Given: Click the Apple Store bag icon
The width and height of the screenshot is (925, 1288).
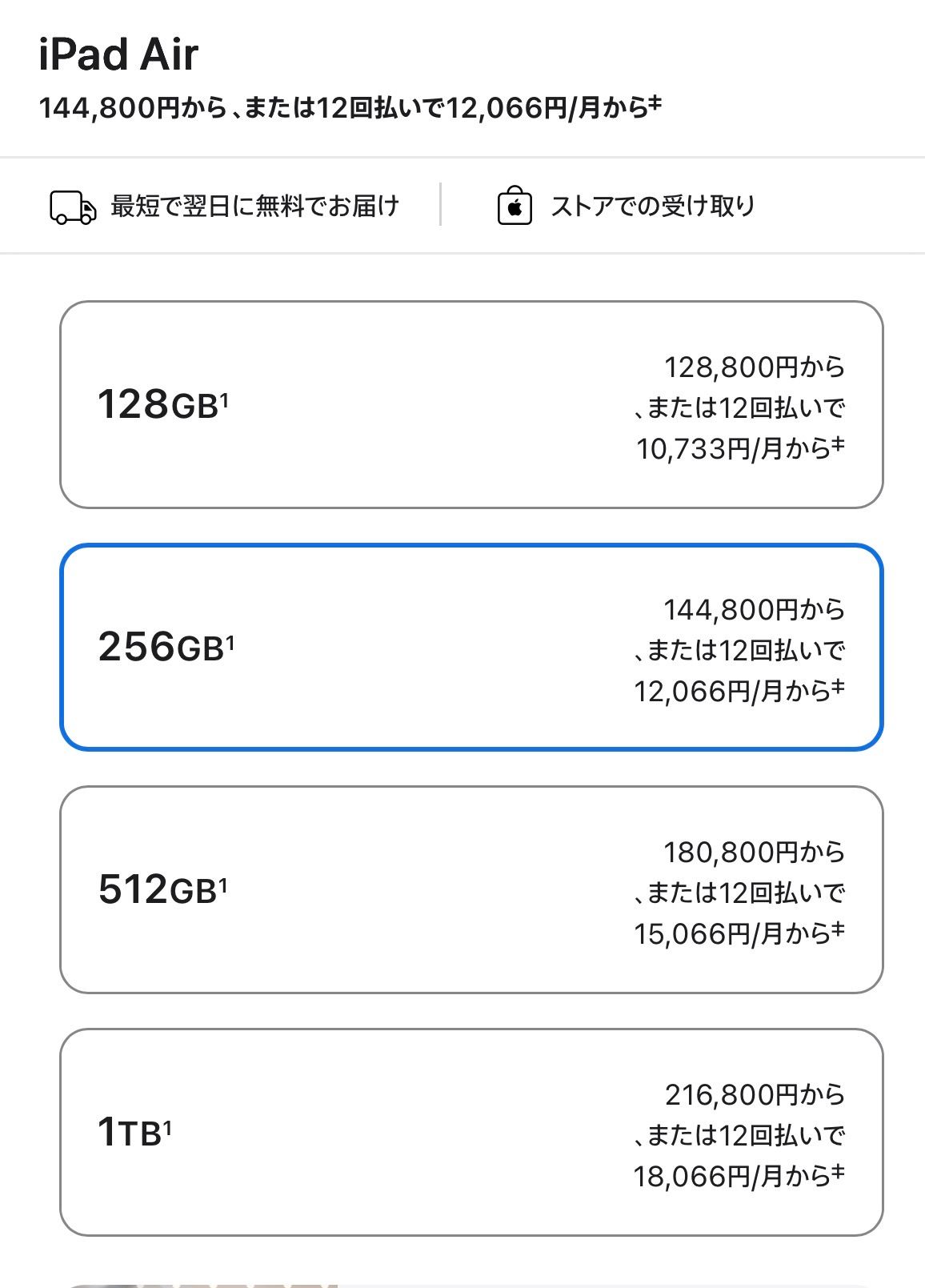Looking at the screenshot, I should coord(516,206).
